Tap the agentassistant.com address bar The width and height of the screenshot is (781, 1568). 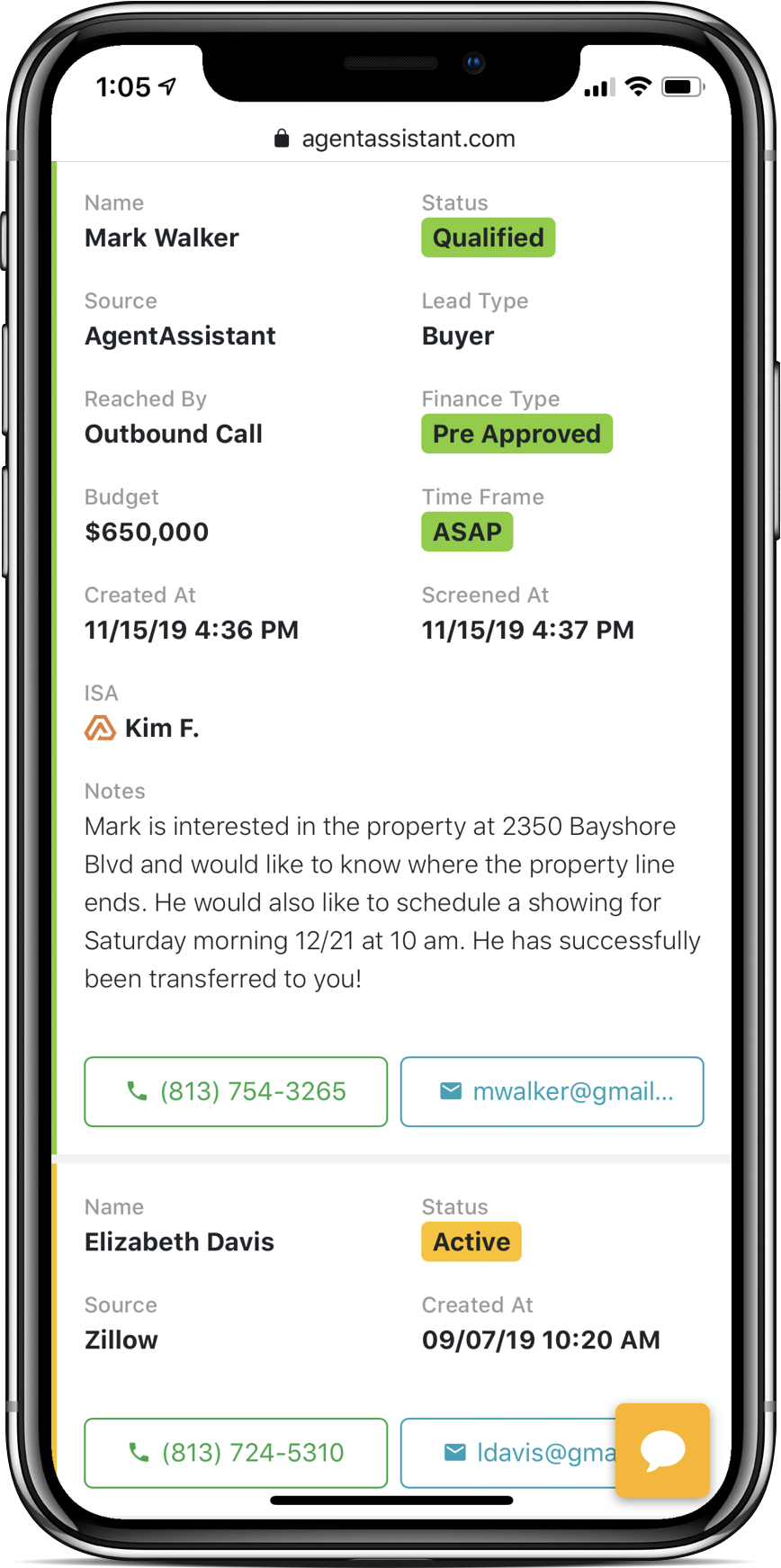click(394, 139)
